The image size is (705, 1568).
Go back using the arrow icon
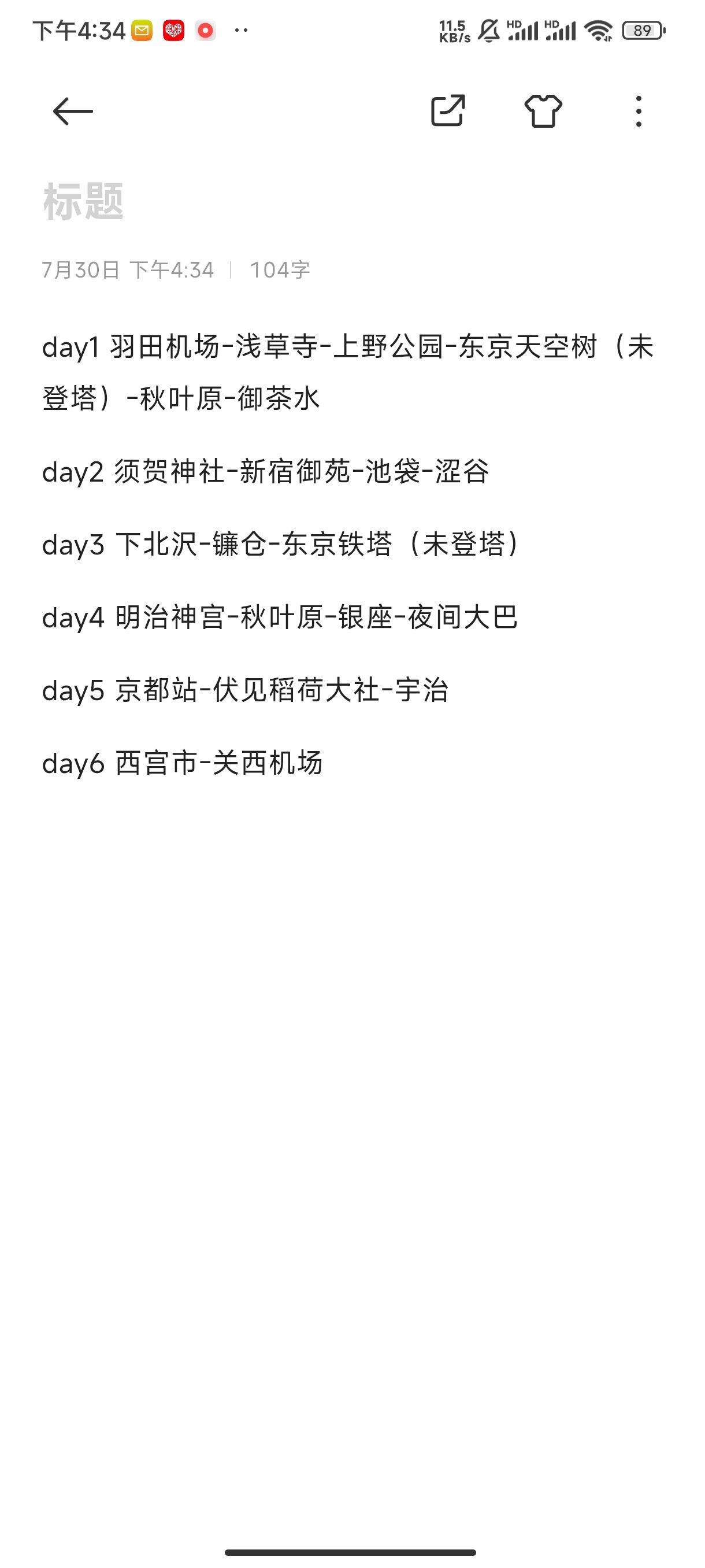tap(72, 112)
